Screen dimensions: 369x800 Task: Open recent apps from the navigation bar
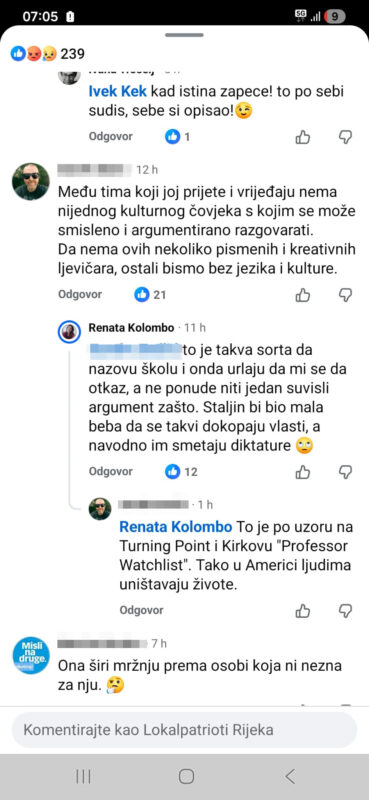(83, 777)
